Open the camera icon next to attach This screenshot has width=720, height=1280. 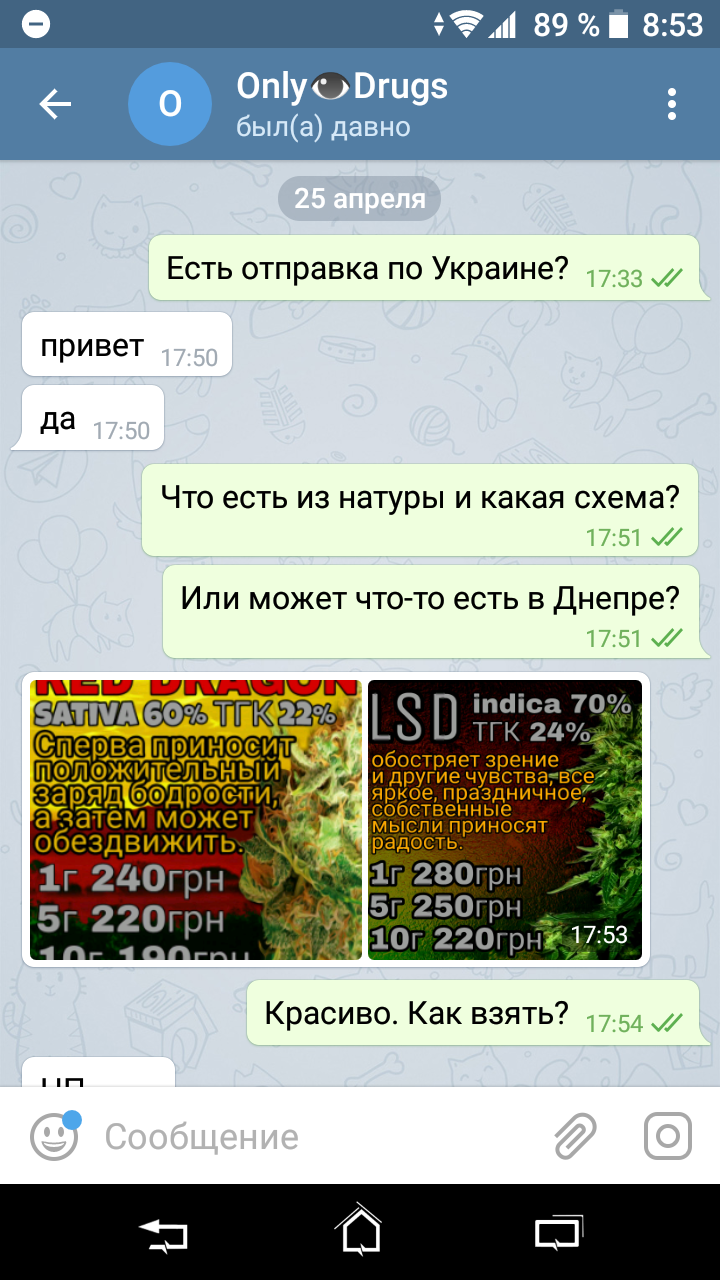pyautogui.click(x=668, y=1136)
